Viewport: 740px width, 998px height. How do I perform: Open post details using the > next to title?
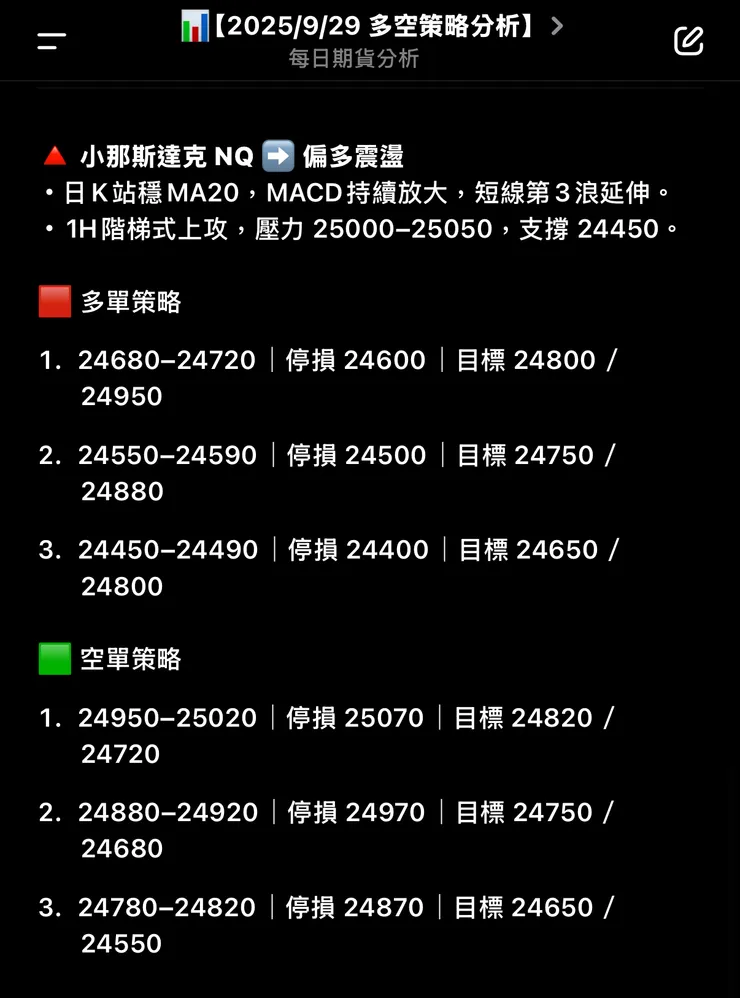[557, 26]
